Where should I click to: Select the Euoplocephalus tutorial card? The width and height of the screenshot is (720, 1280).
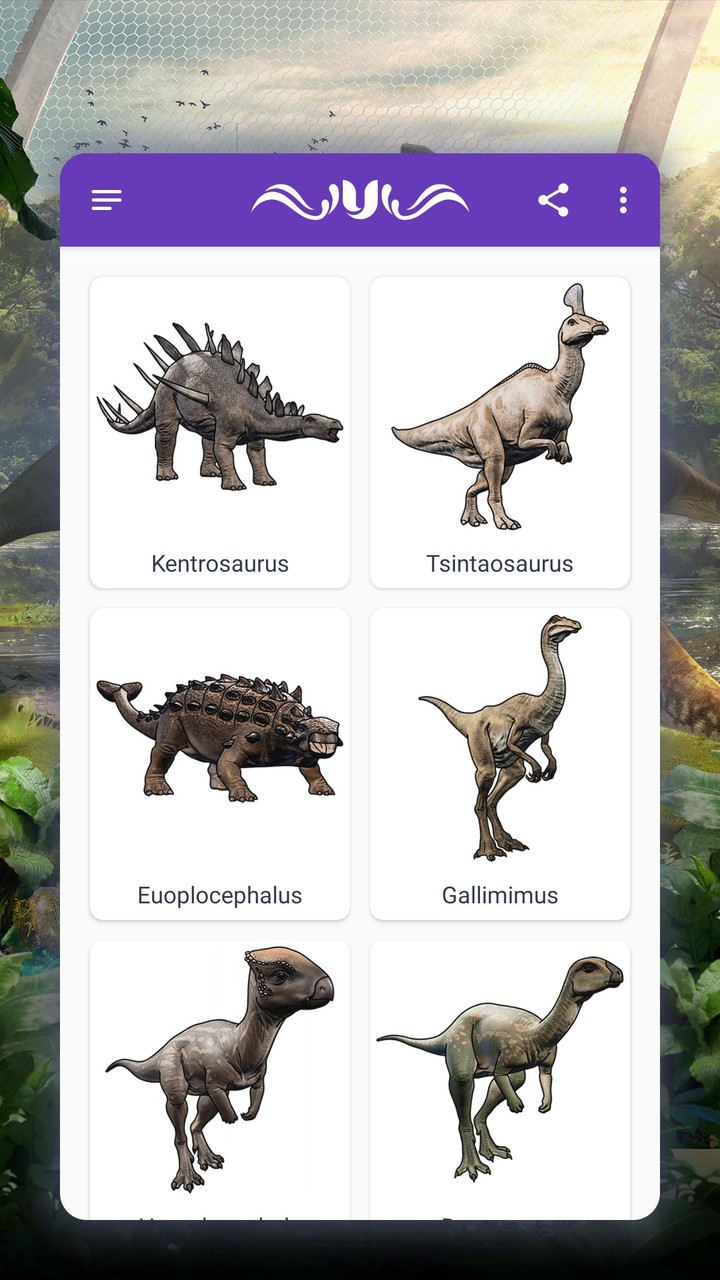click(219, 762)
